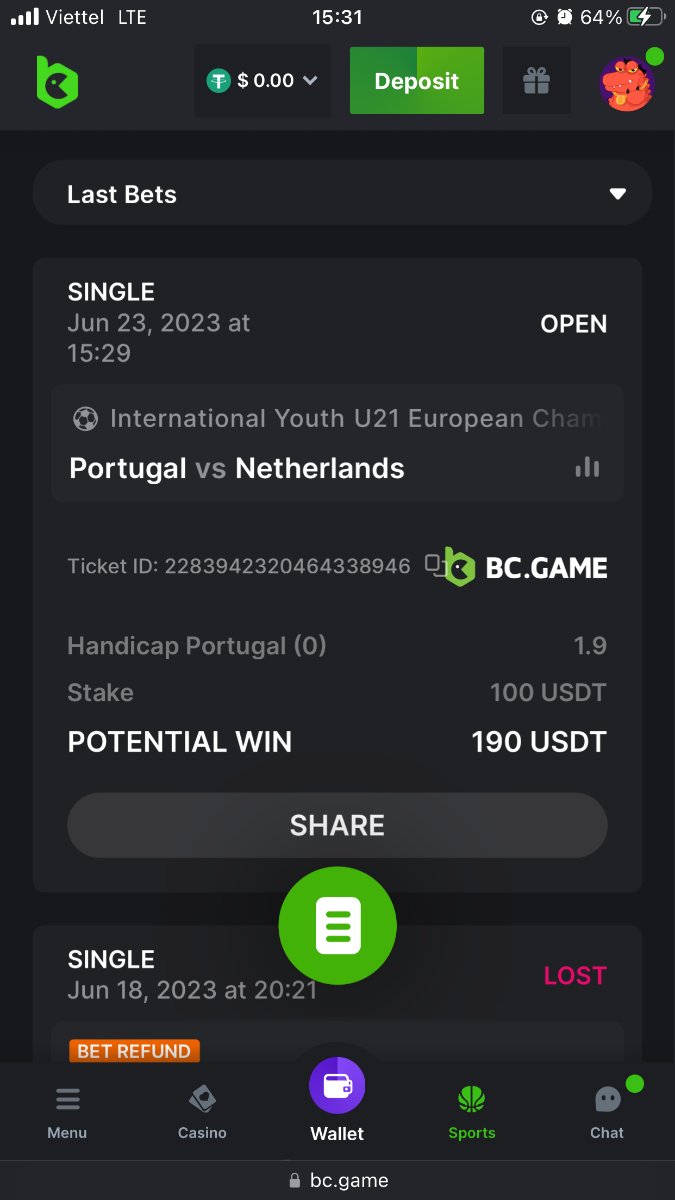Image resolution: width=675 pixels, height=1200 pixels.
Task: Switch to the Casino tab
Action: (202, 1113)
